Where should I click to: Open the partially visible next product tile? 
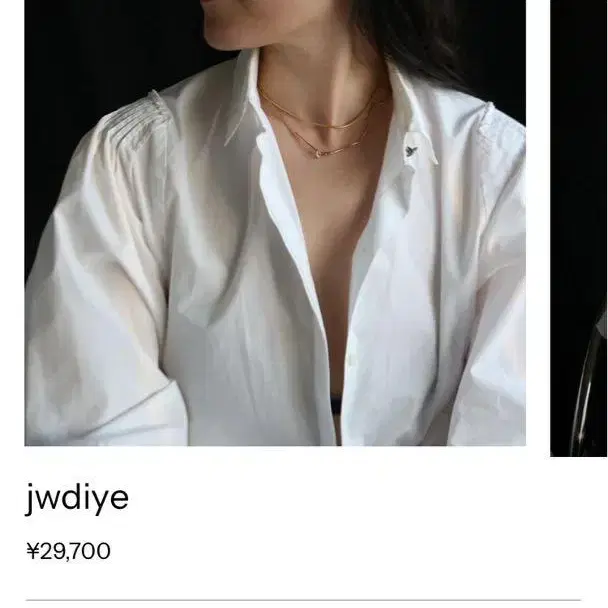pyautogui.click(x=580, y=228)
